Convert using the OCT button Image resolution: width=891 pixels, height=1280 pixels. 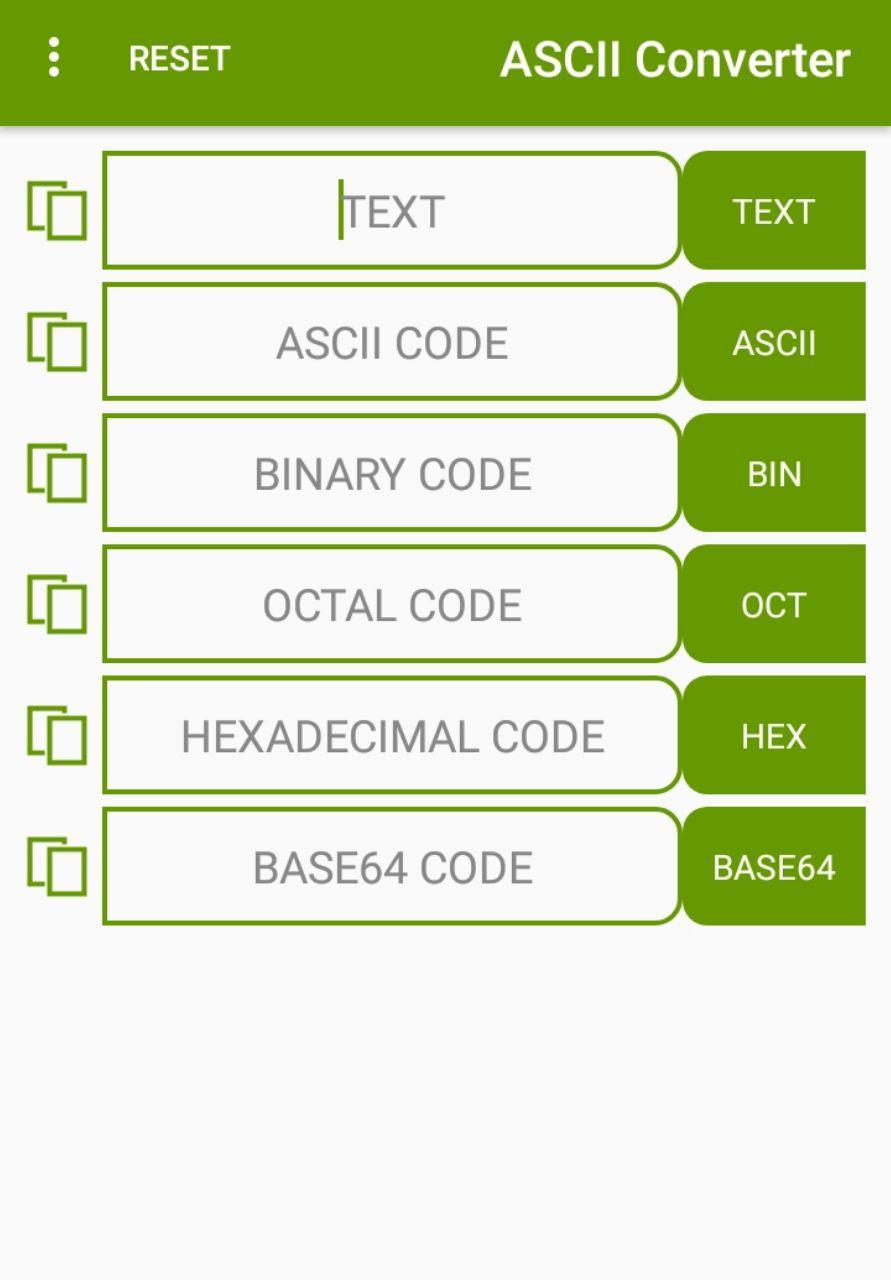click(x=773, y=605)
